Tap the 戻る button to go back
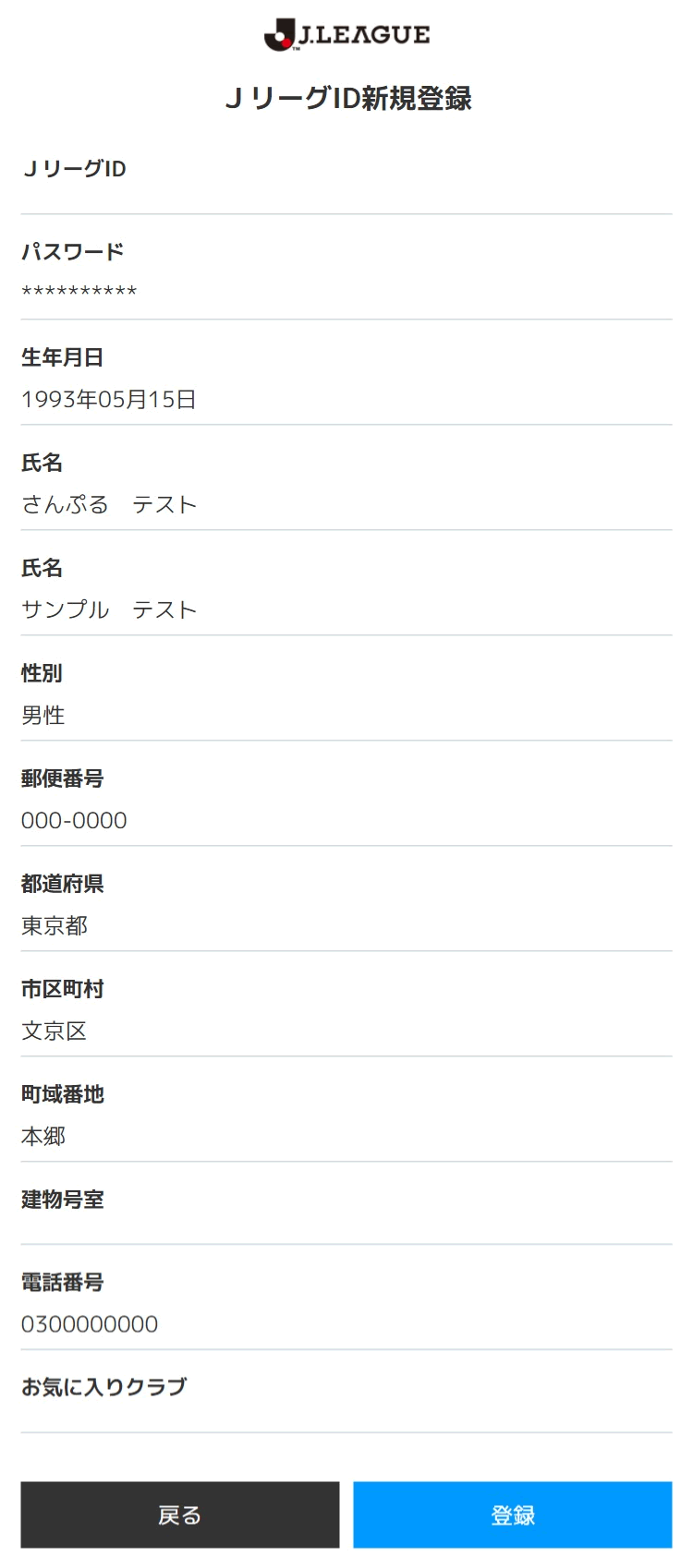 tap(180, 1514)
